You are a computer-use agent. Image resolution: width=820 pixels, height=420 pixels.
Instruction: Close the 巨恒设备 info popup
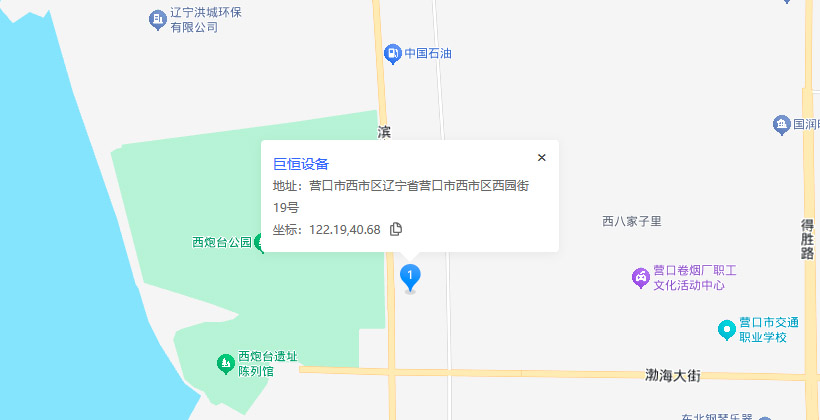(542, 157)
